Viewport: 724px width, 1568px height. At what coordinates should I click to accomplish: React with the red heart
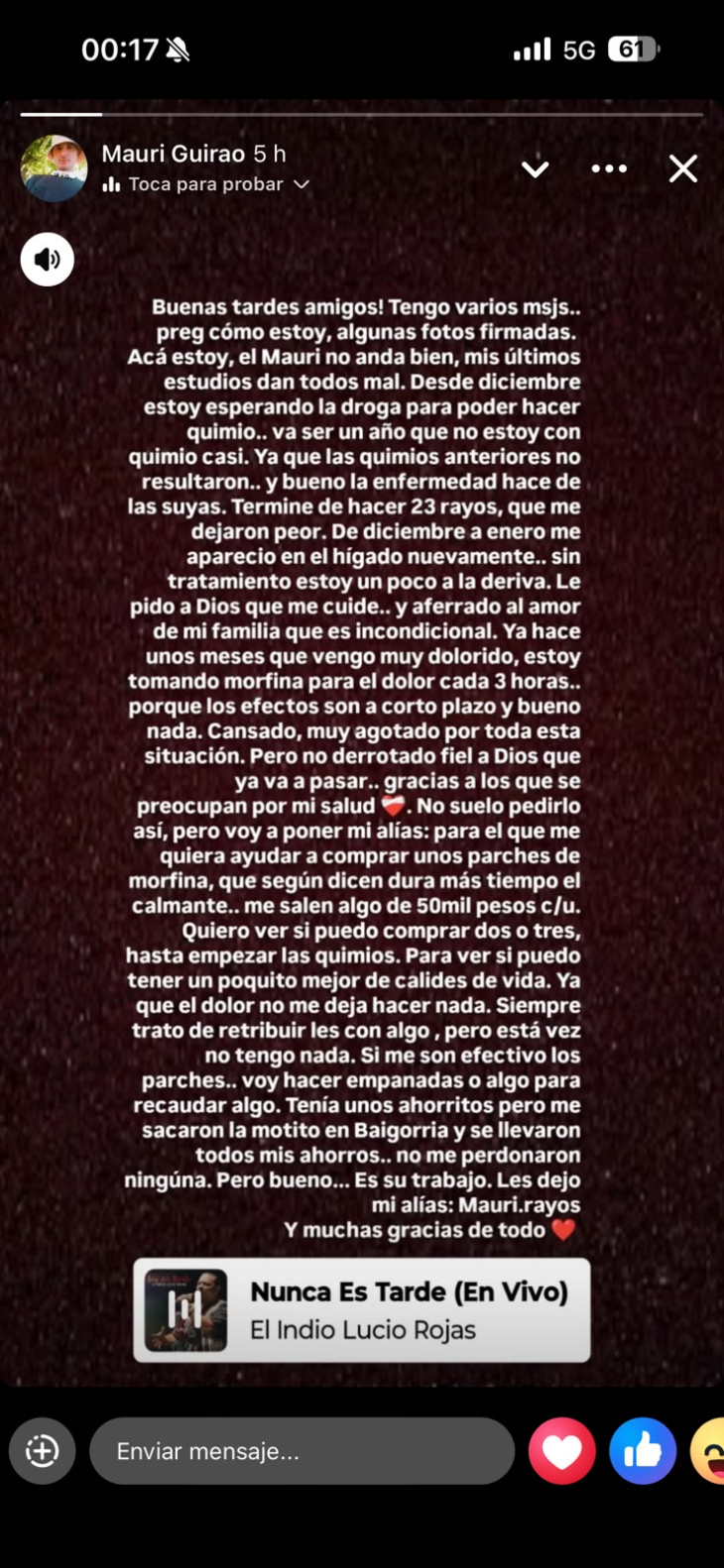coord(562,1451)
